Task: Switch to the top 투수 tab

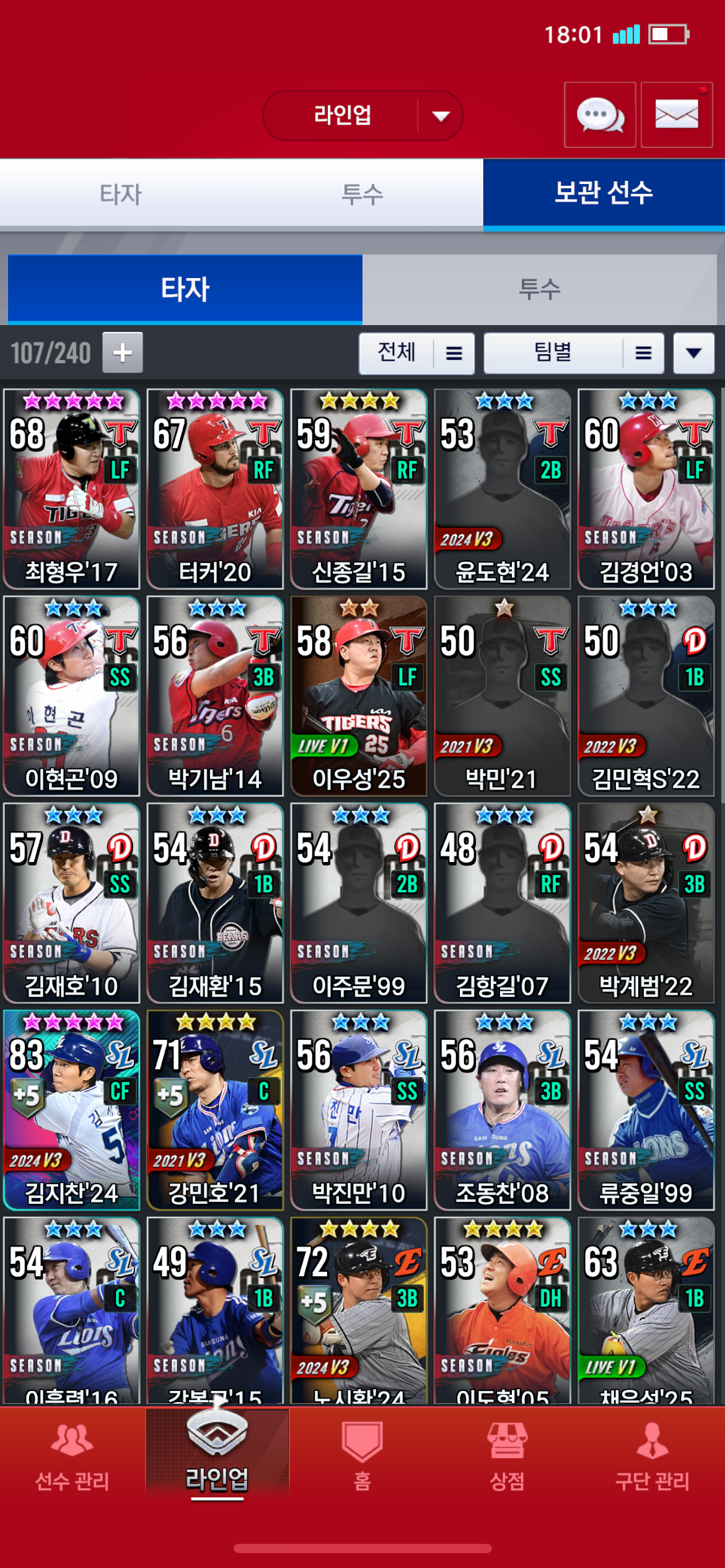Action: coord(362,194)
